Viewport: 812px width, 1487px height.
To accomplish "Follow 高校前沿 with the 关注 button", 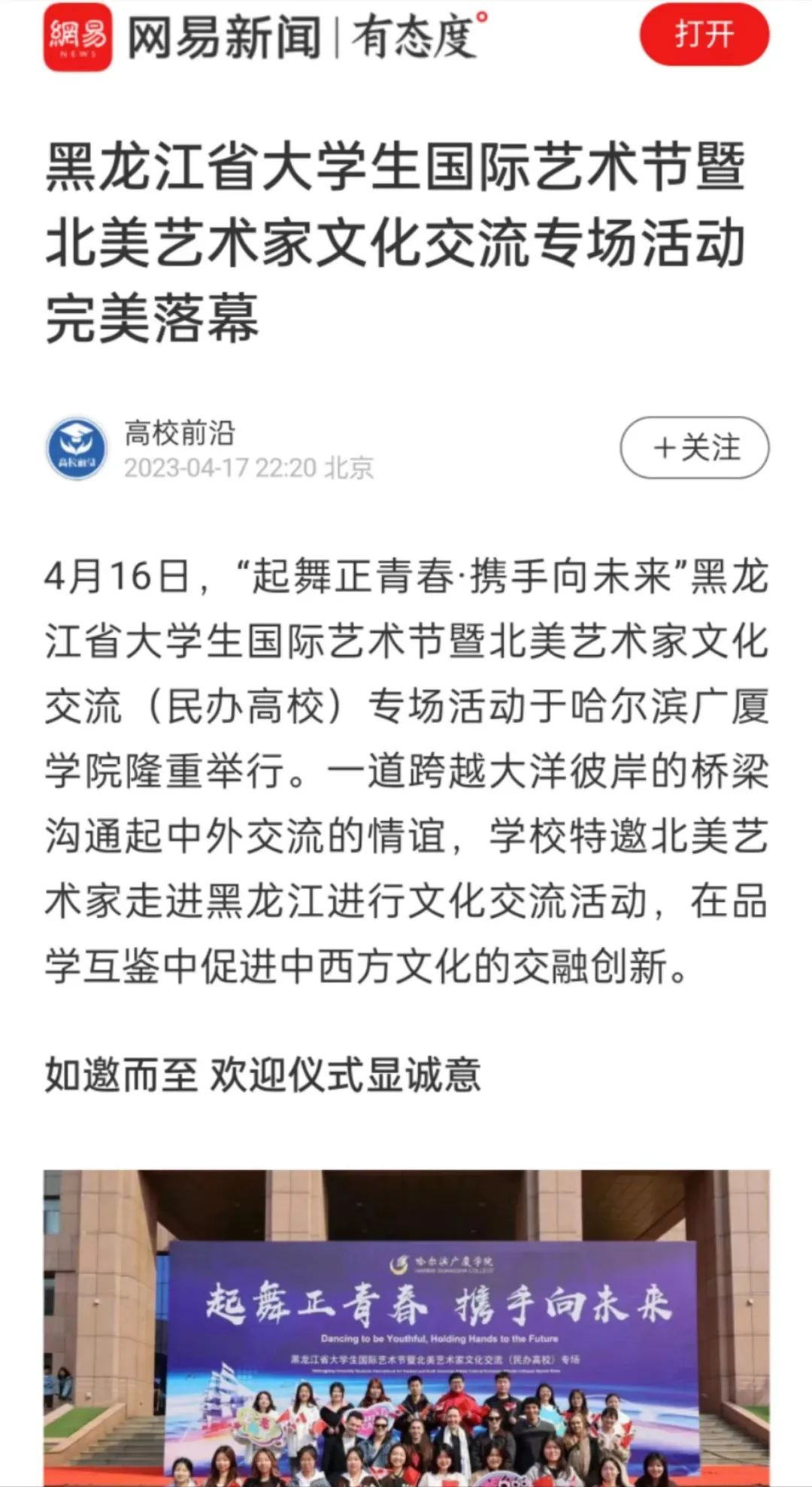I will 695,448.
